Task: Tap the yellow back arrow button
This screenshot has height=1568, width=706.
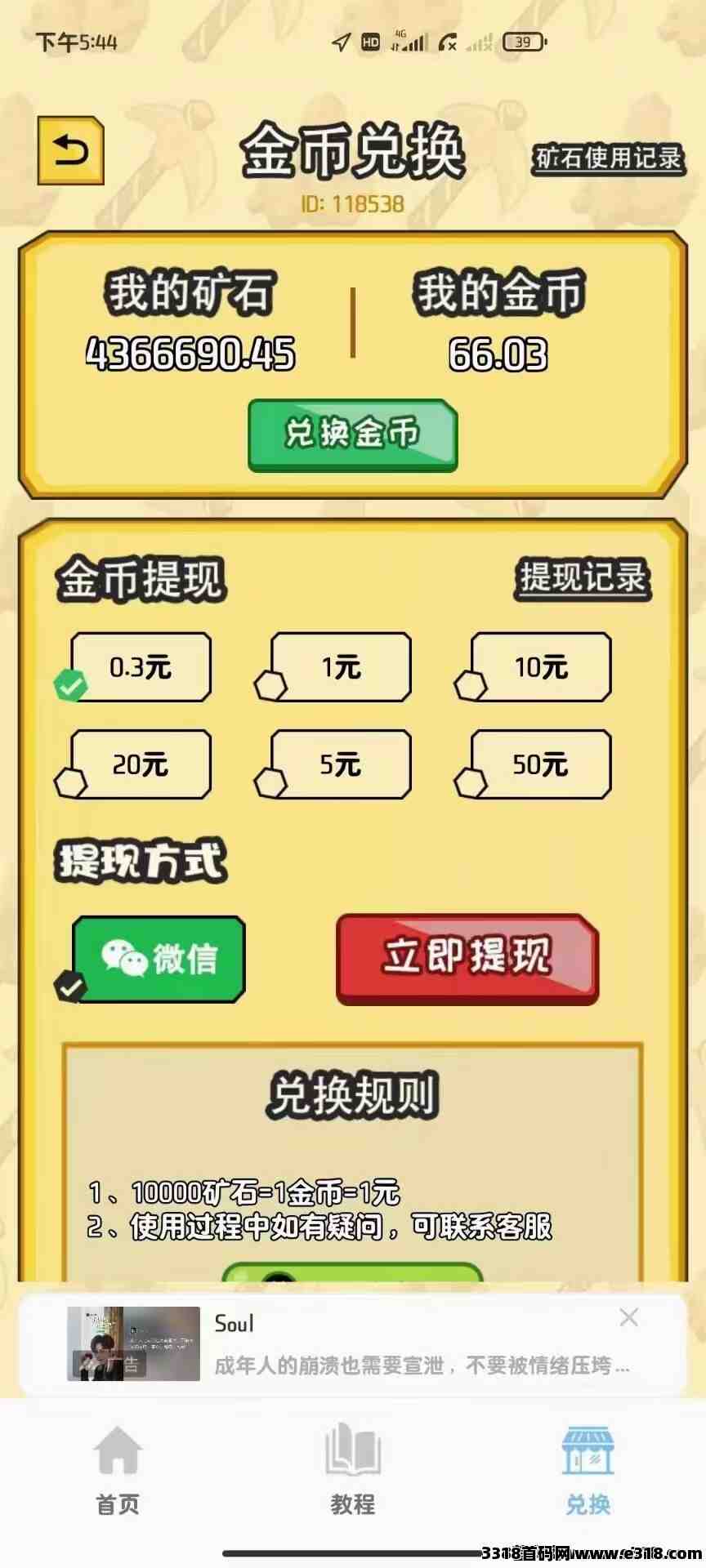Action: tap(71, 151)
